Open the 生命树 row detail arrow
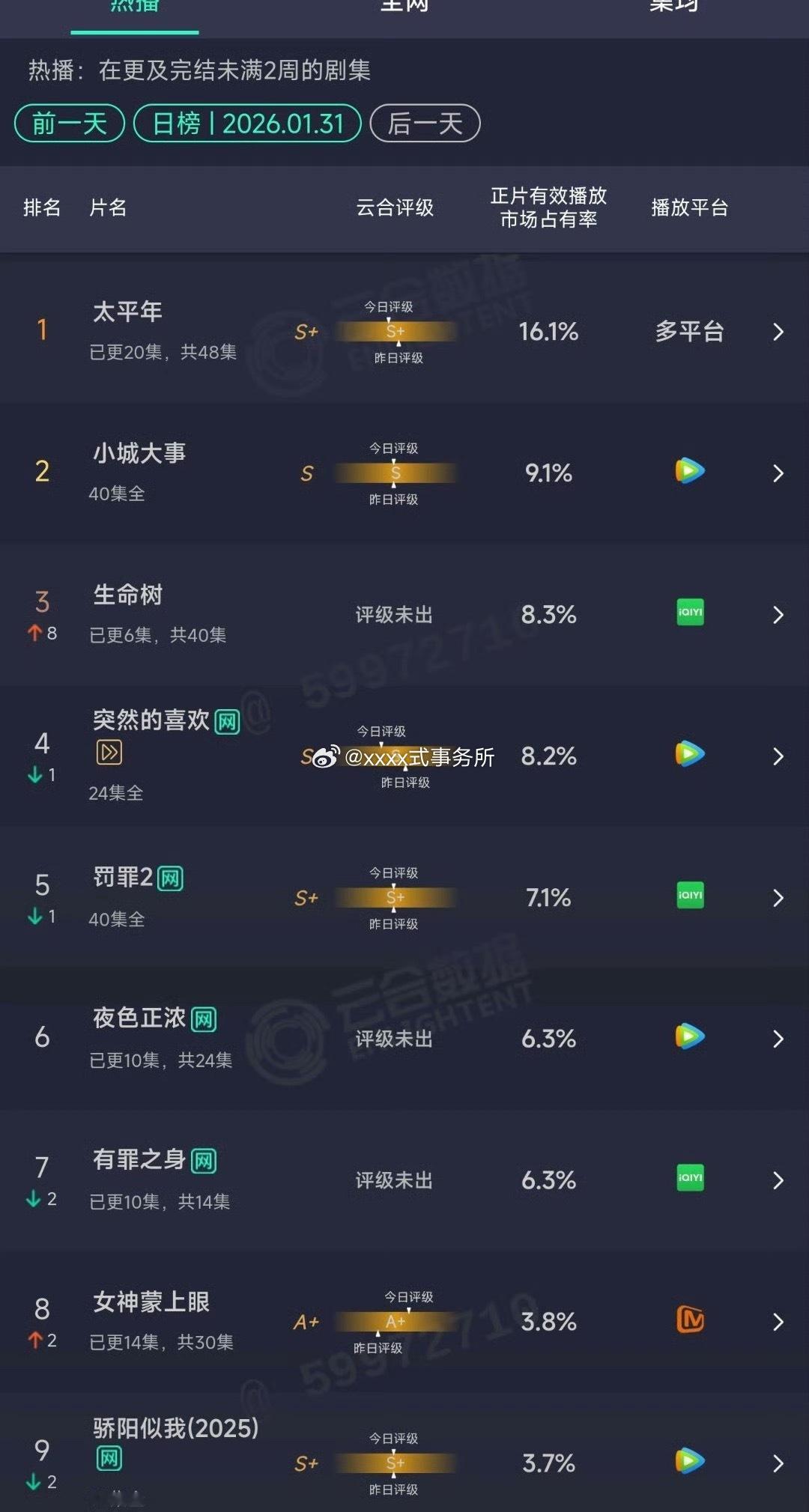Image resolution: width=809 pixels, height=1512 pixels. (x=777, y=613)
